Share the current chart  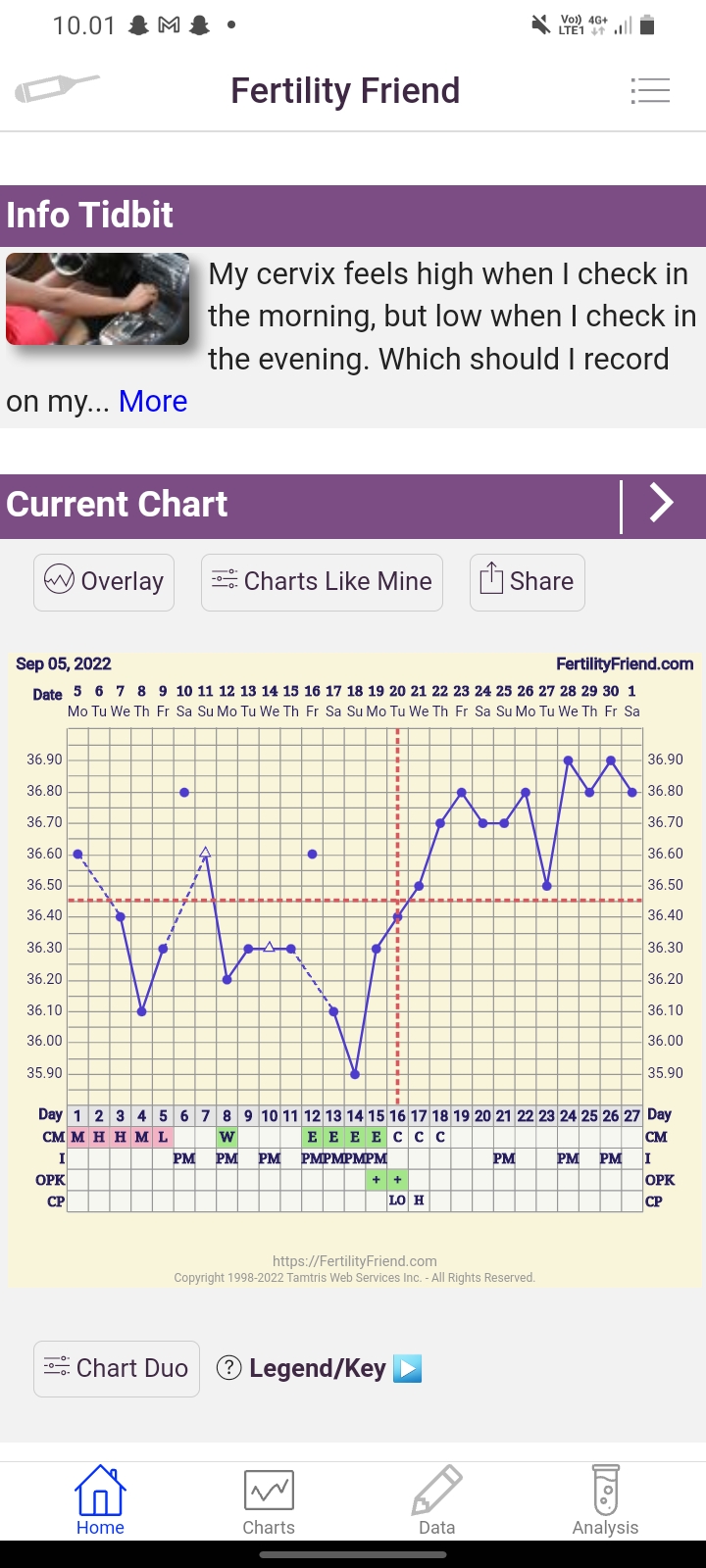(x=527, y=582)
